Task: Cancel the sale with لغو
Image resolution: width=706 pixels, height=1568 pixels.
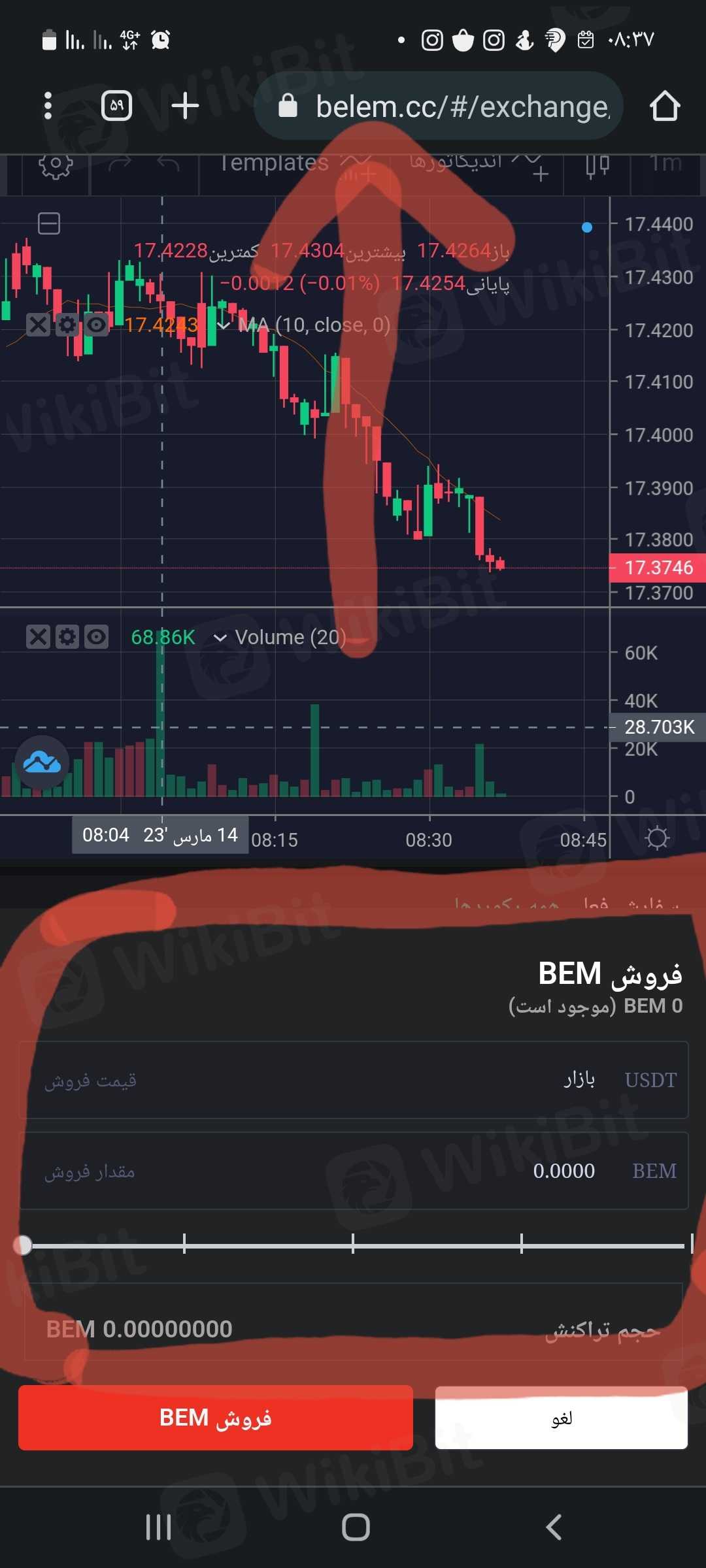Action: coord(561,1418)
